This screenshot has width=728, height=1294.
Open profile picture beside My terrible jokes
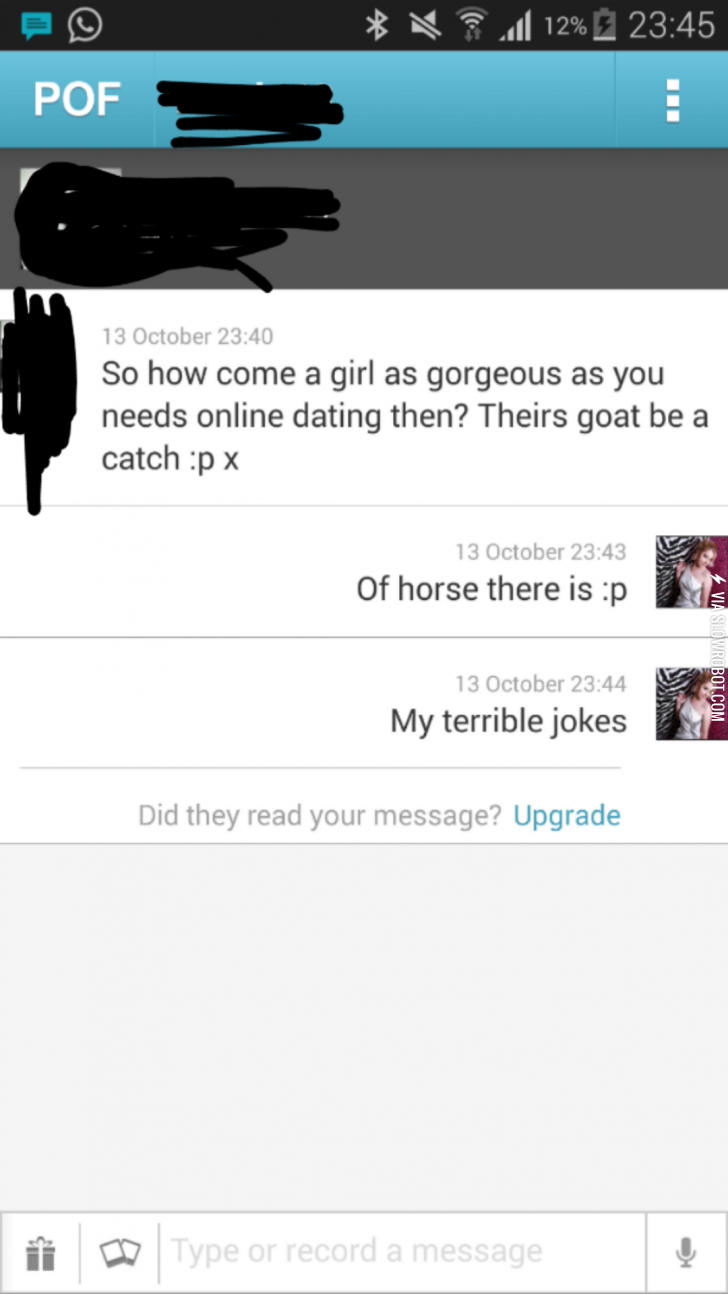point(687,704)
